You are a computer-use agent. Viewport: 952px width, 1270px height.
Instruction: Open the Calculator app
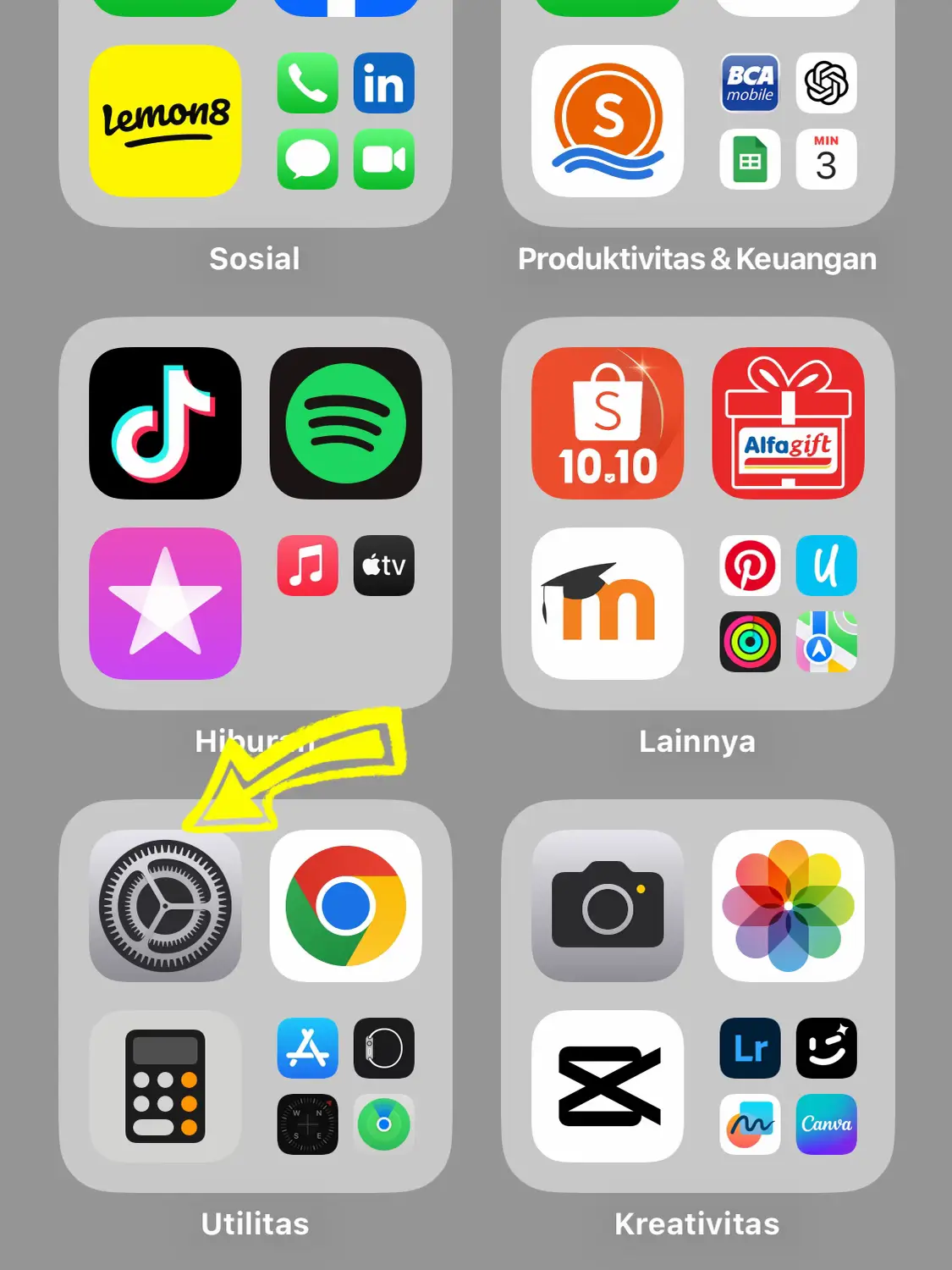[165, 1085]
